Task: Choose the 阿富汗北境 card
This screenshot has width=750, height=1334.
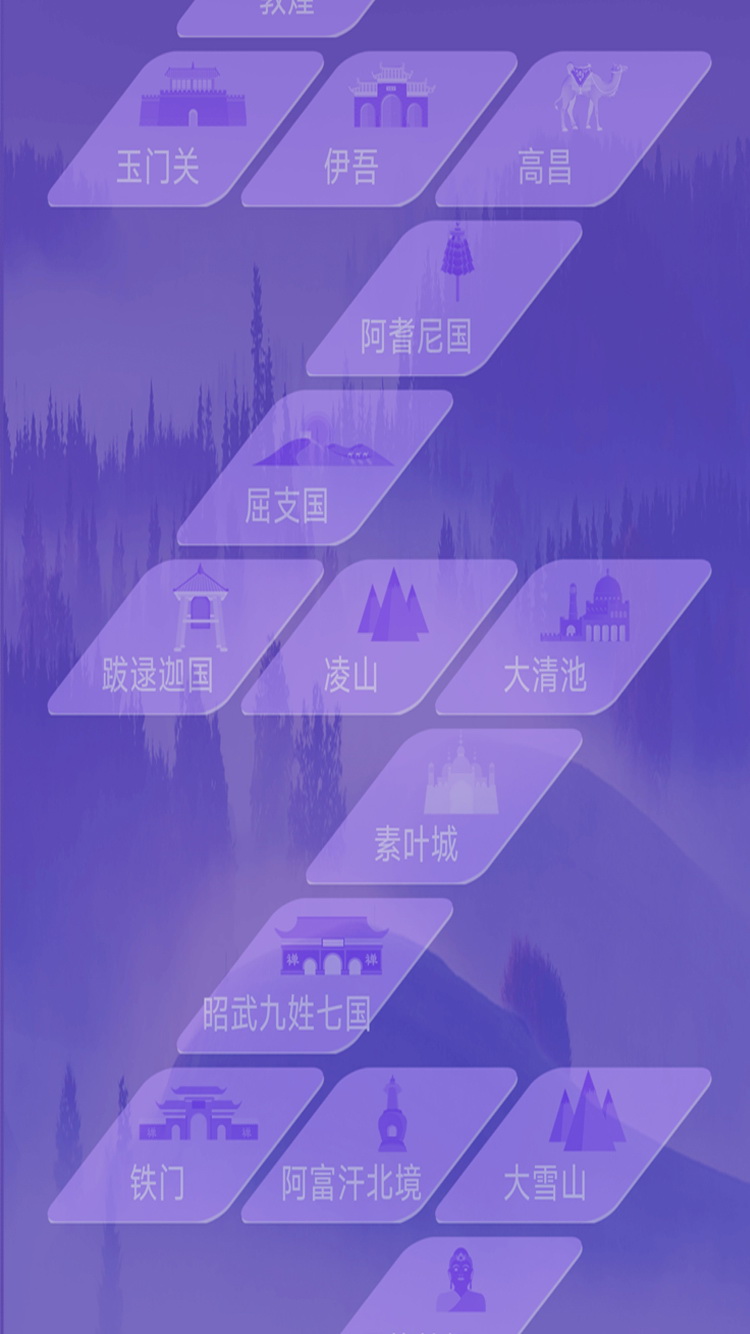Action: (x=379, y=1146)
